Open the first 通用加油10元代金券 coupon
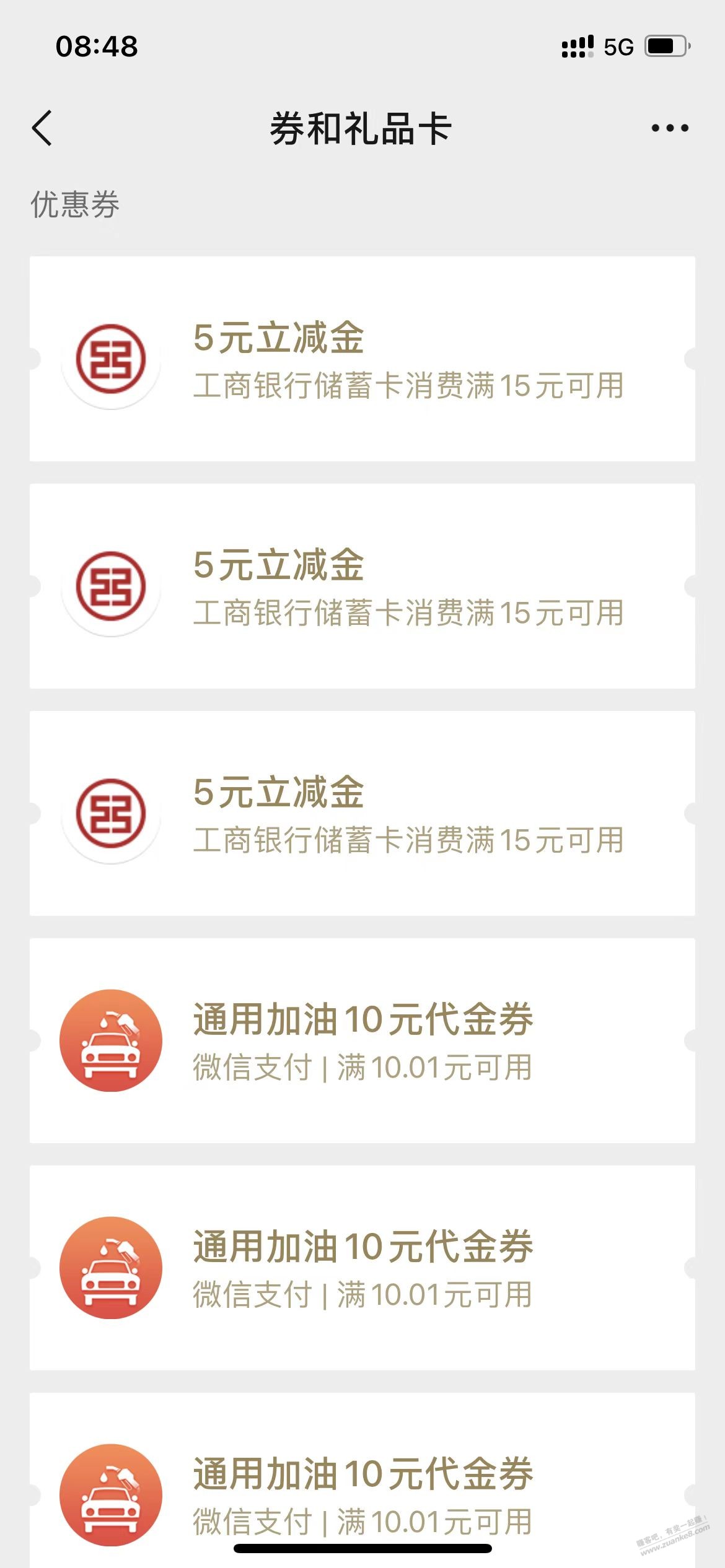This screenshot has width=725, height=1568. 362,1040
